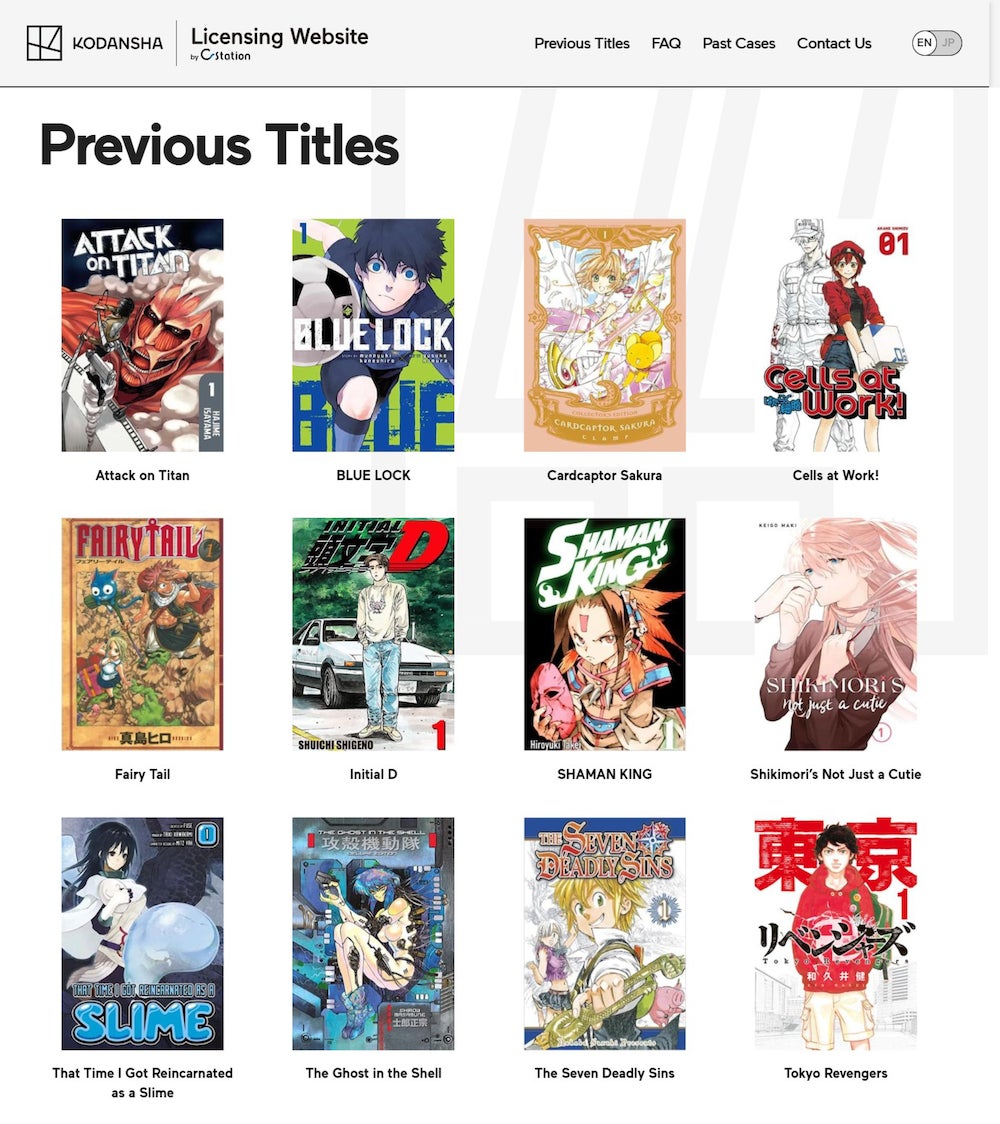Open Past Cases in the header
This screenshot has width=1000, height=1124.
click(738, 43)
